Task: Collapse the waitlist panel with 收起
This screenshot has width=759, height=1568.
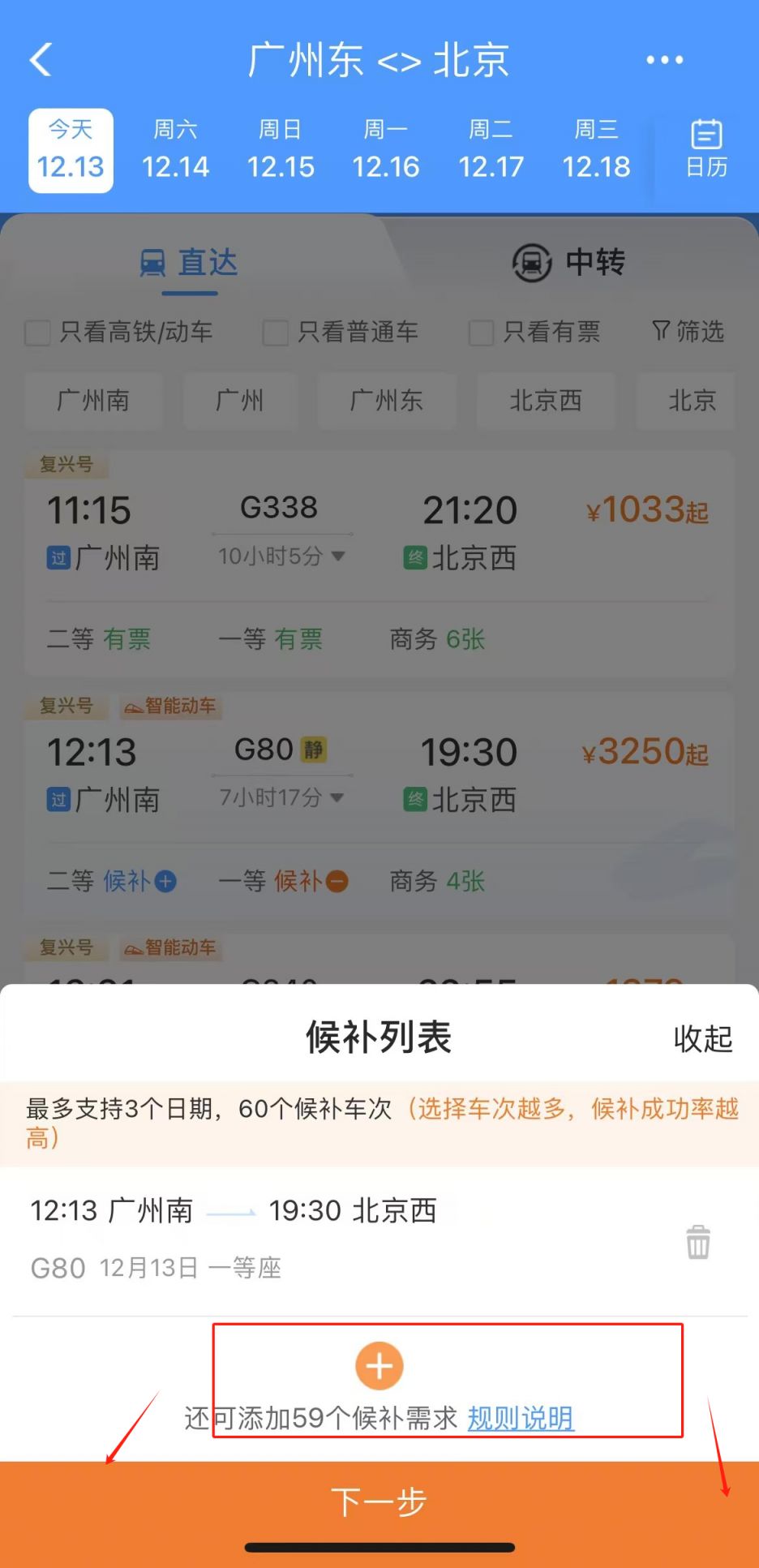Action: [702, 1038]
